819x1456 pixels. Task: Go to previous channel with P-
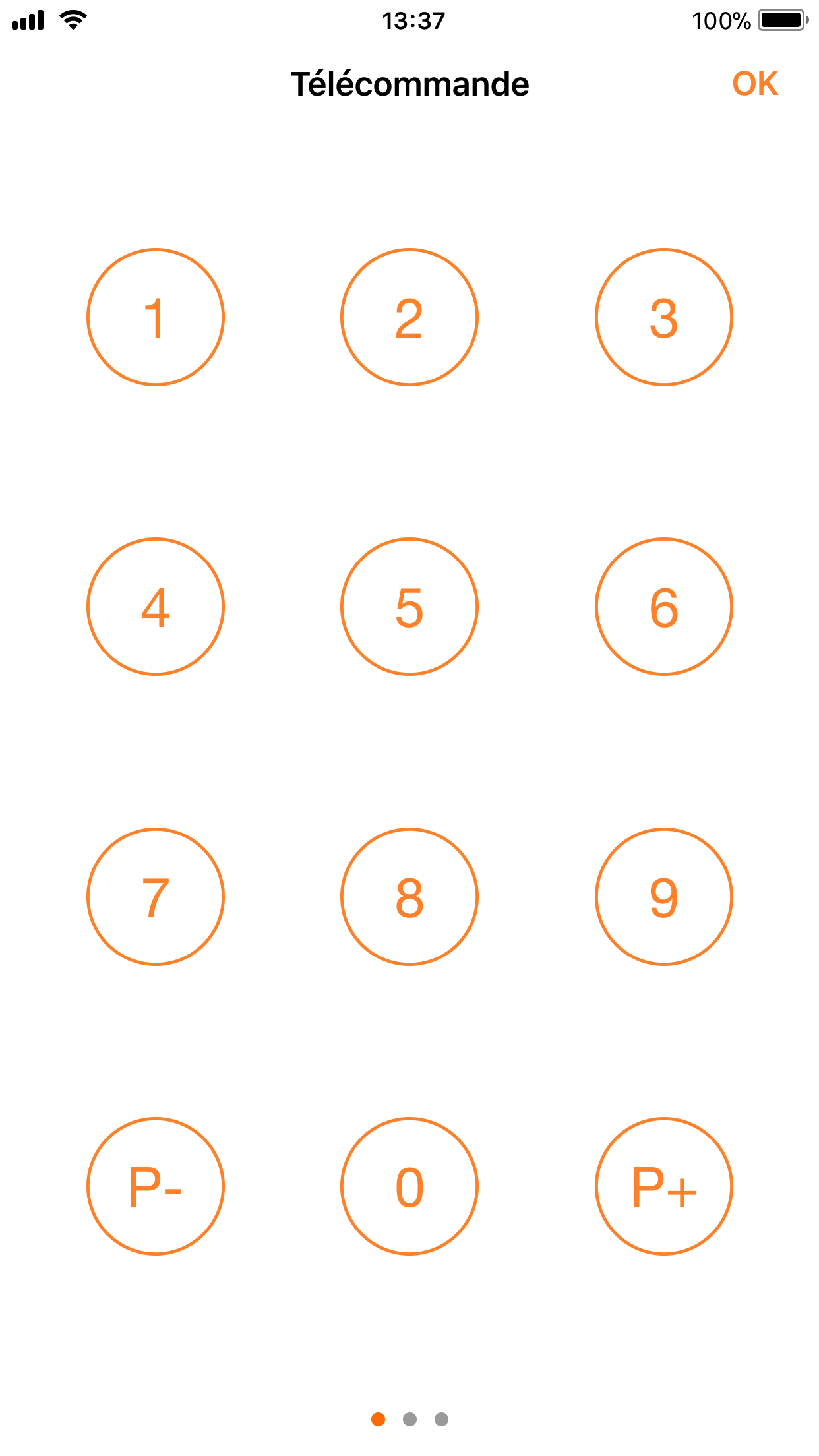tap(156, 1186)
